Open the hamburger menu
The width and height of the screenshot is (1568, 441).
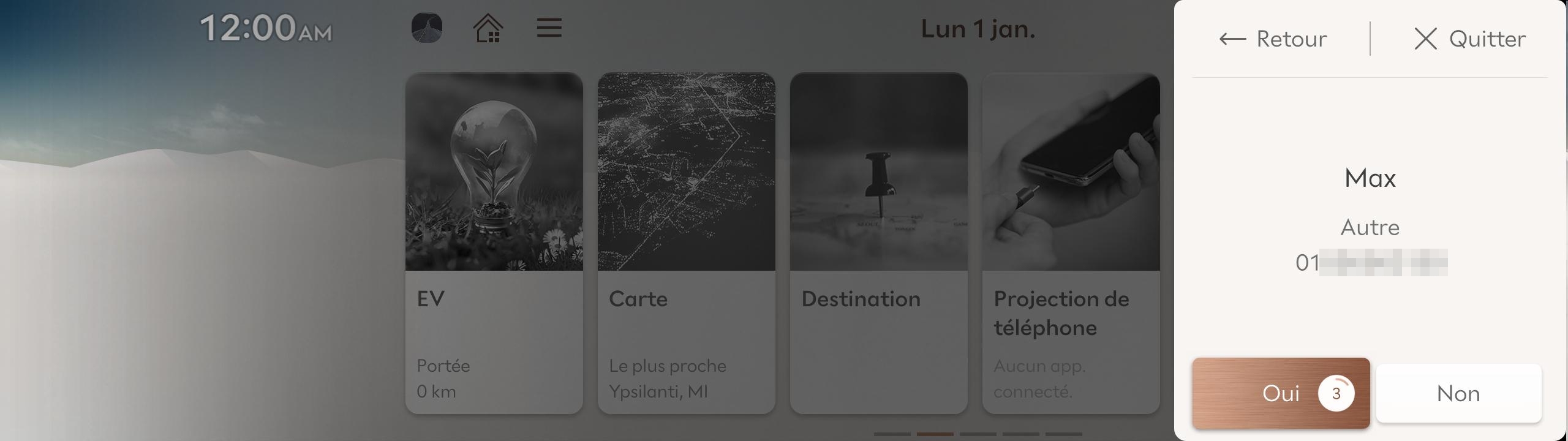[549, 28]
